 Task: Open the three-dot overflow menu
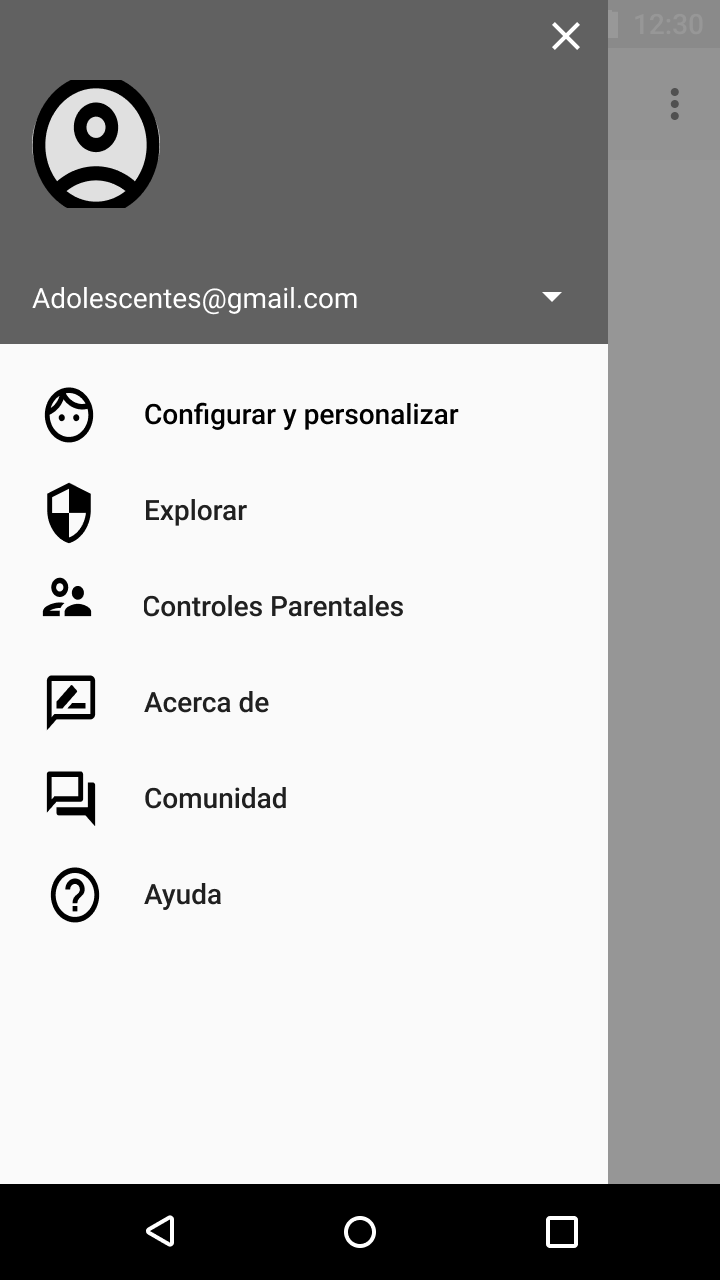point(675,104)
